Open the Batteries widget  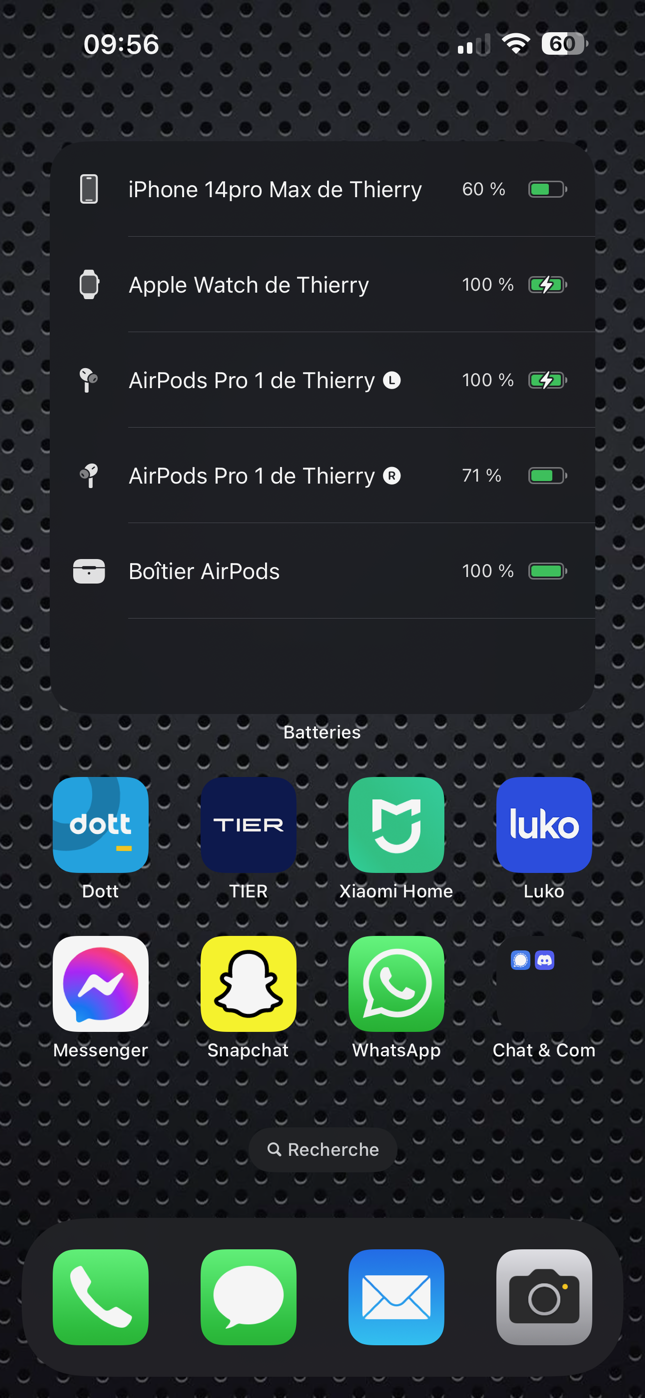tap(322, 427)
